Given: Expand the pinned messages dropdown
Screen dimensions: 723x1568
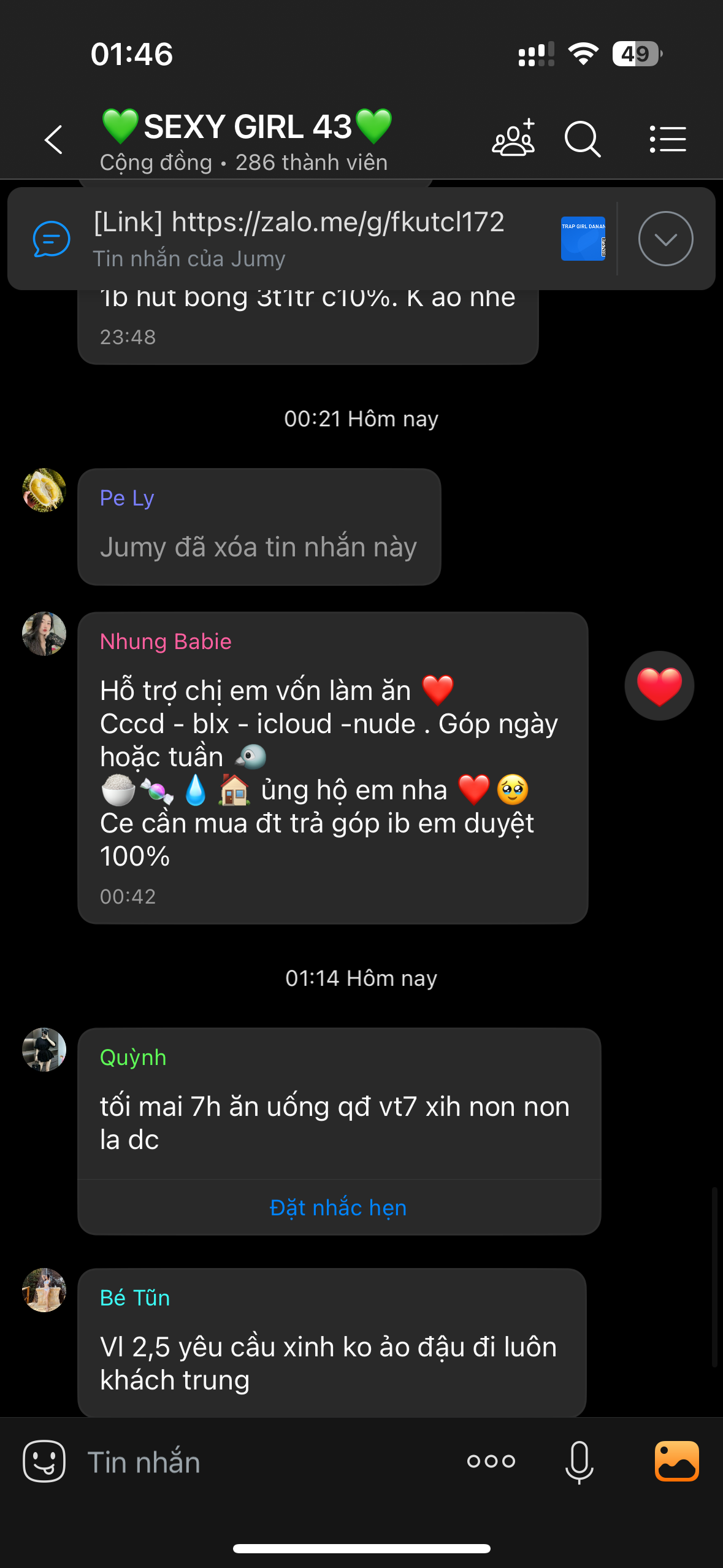Looking at the screenshot, I should pyautogui.click(x=665, y=239).
